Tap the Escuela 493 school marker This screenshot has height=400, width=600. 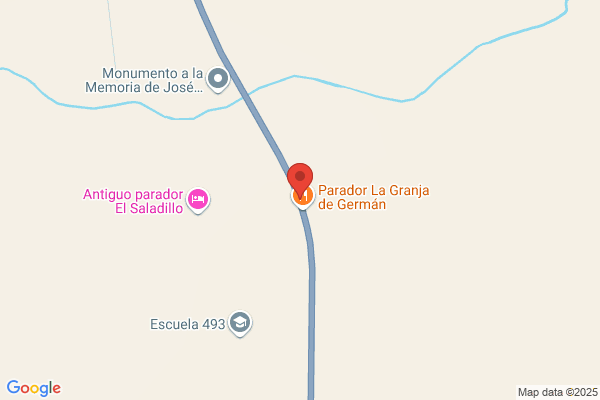(240, 323)
